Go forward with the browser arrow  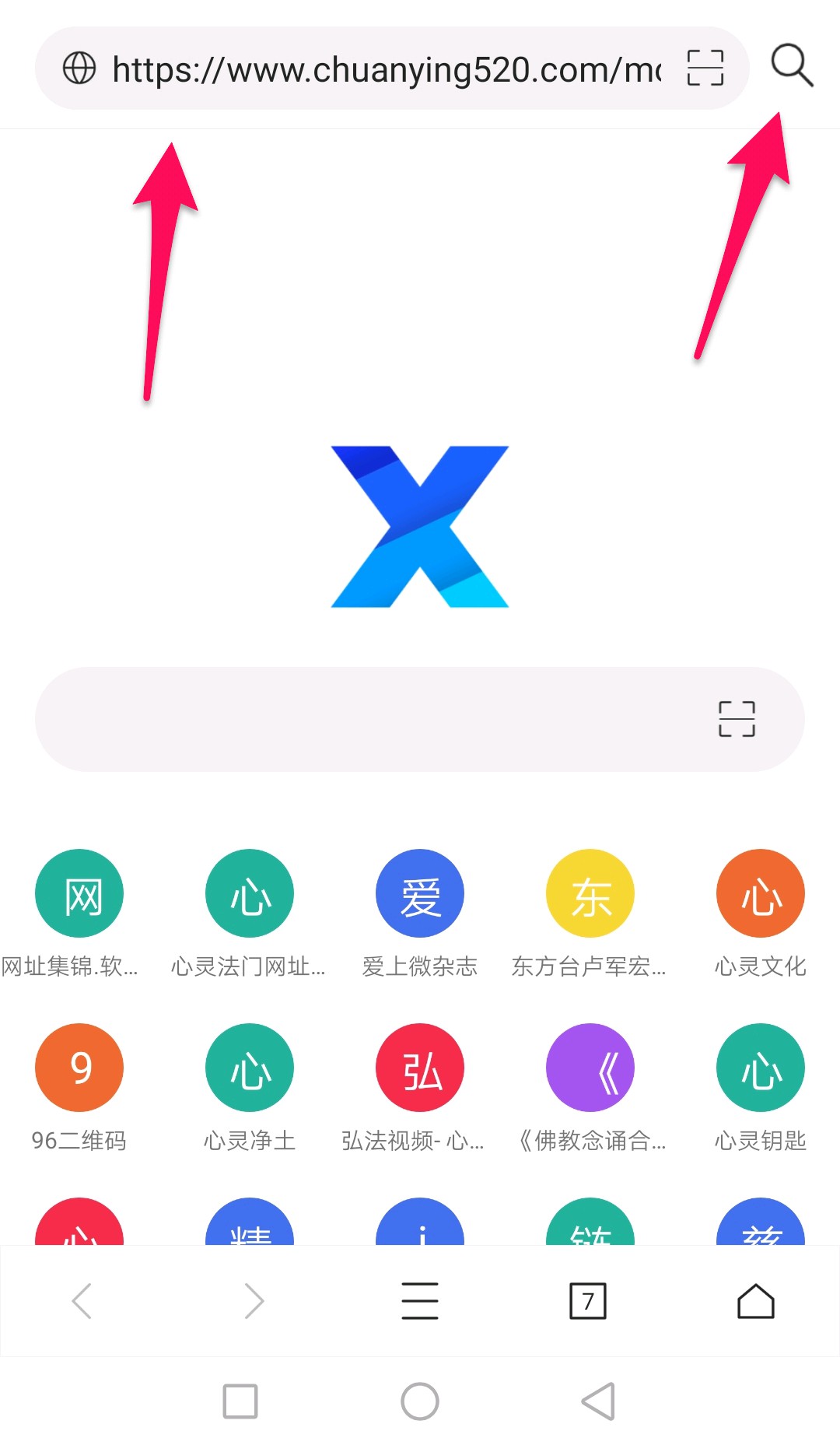pos(254,1301)
